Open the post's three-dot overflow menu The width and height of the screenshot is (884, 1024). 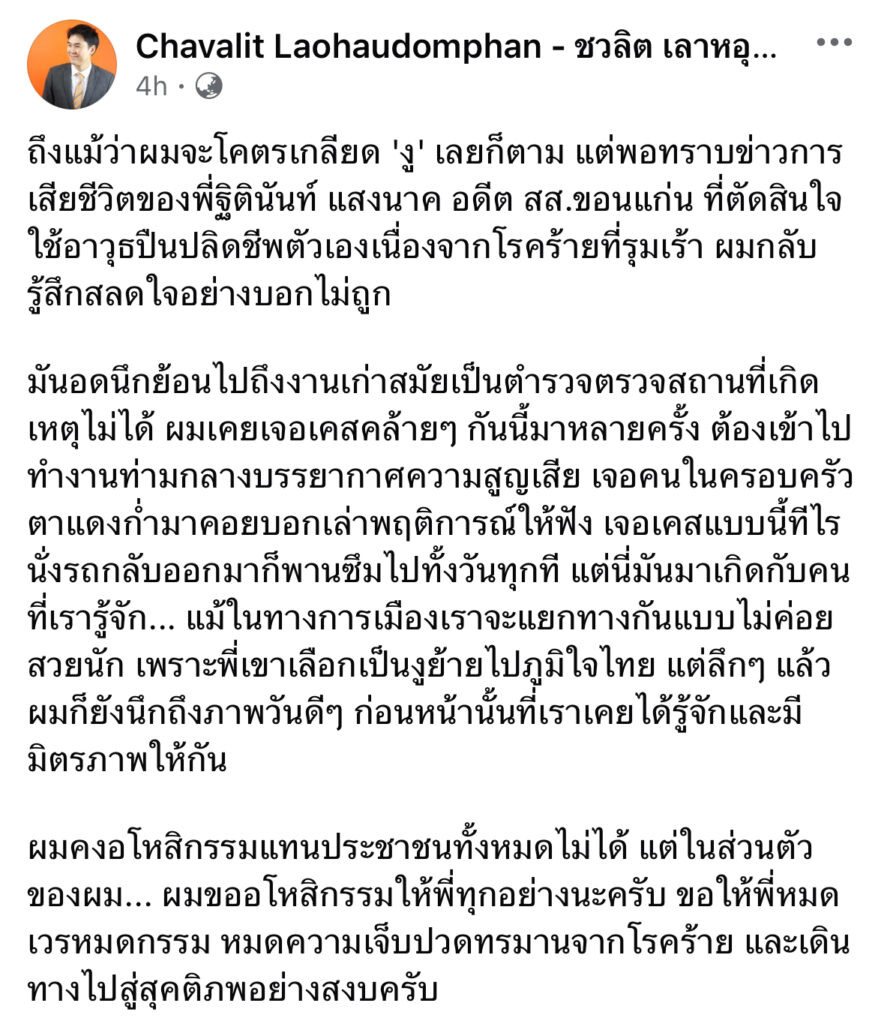pyautogui.click(x=834, y=45)
